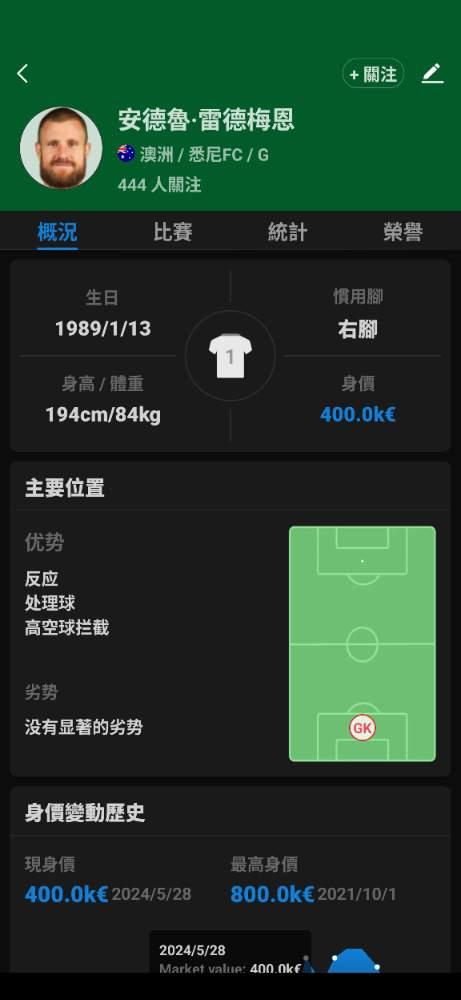Select the 概況 tab
Image resolution: width=461 pixels, height=1000 pixels.
click(x=57, y=232)
